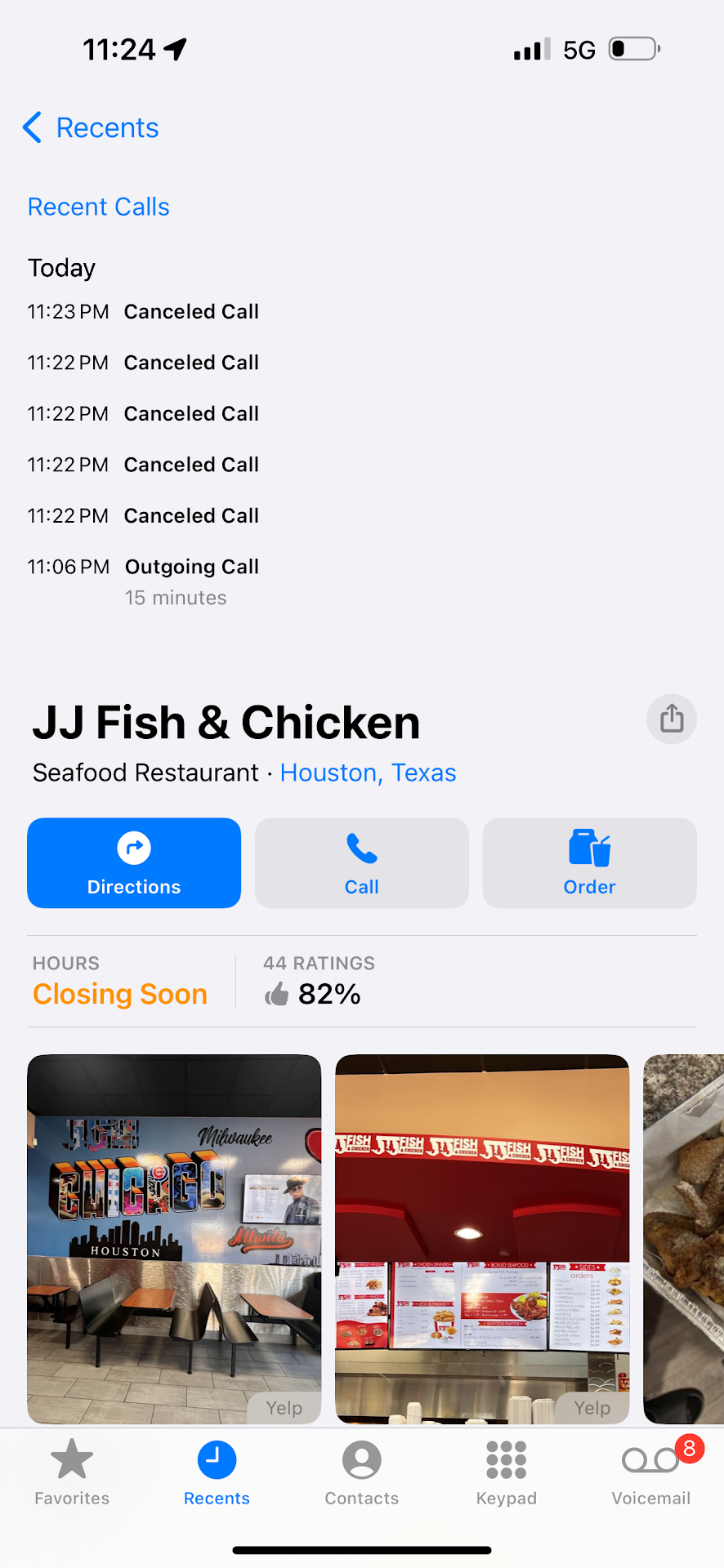Go back to Recents list

pyautogui.click(x=90, y=128)
